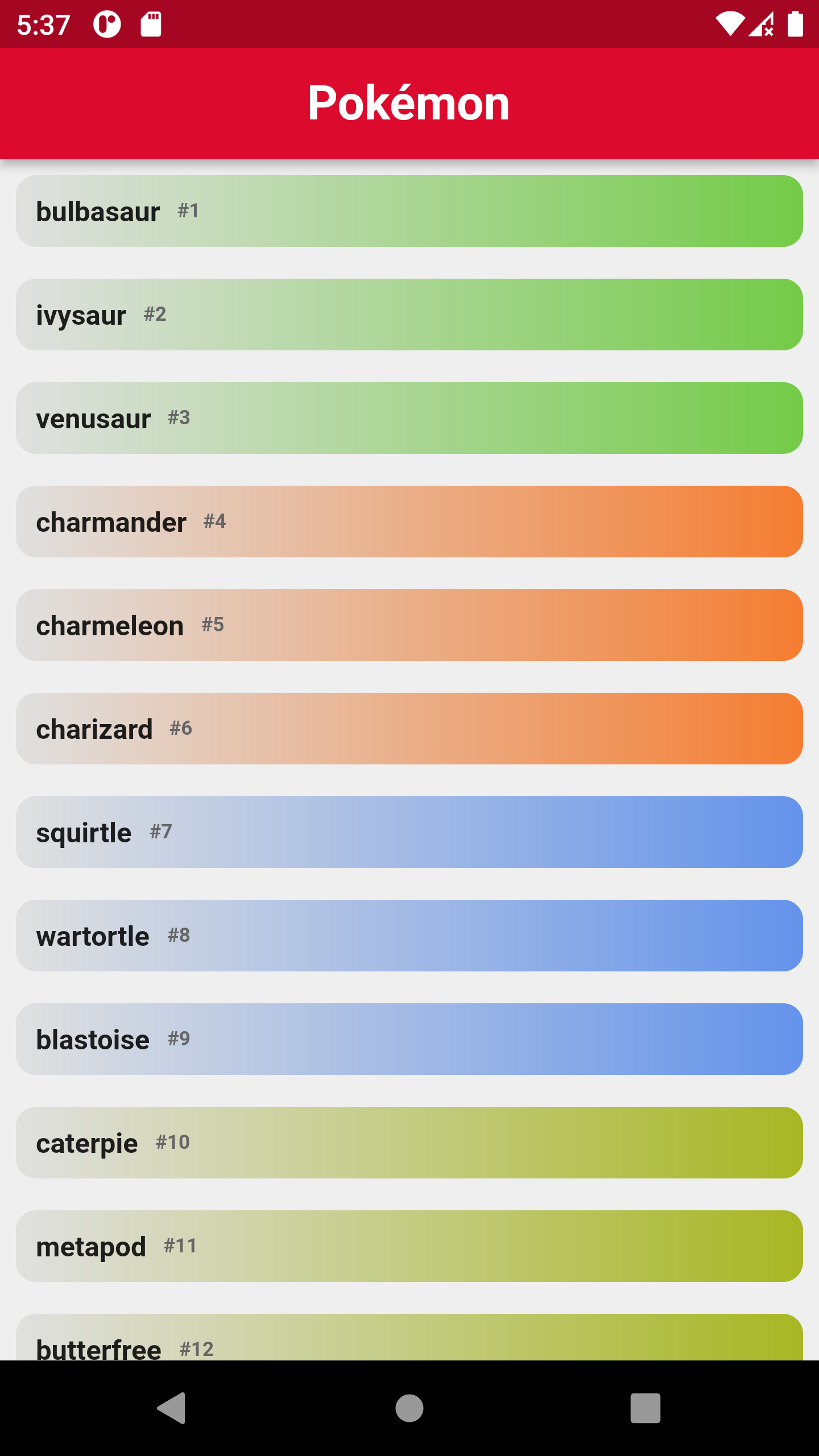Select ivysaur from the list
Image resolution: width=819 pixels, height=1456 pixels.
(x=409, y=315)
